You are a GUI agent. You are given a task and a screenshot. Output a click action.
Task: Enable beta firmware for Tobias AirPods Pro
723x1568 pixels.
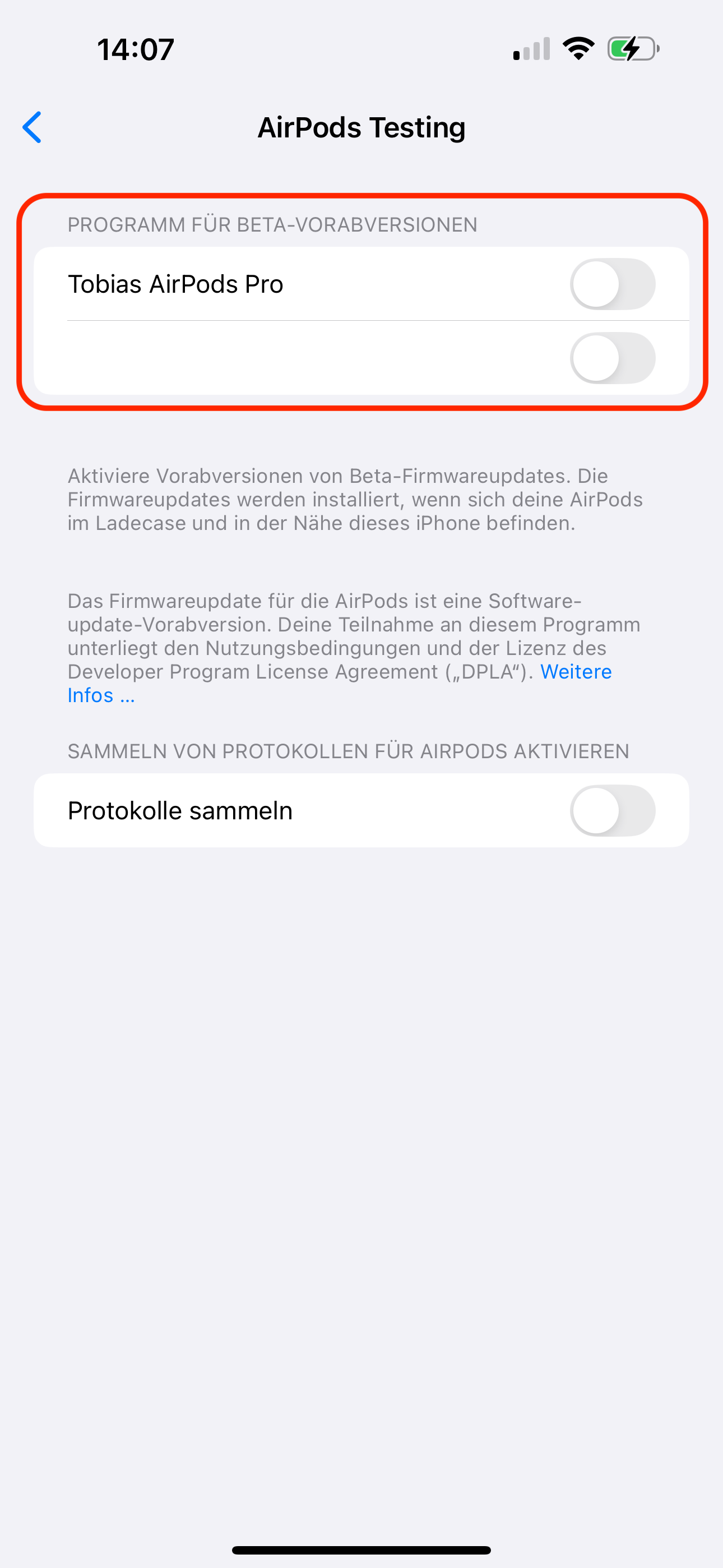pos(612,284)
